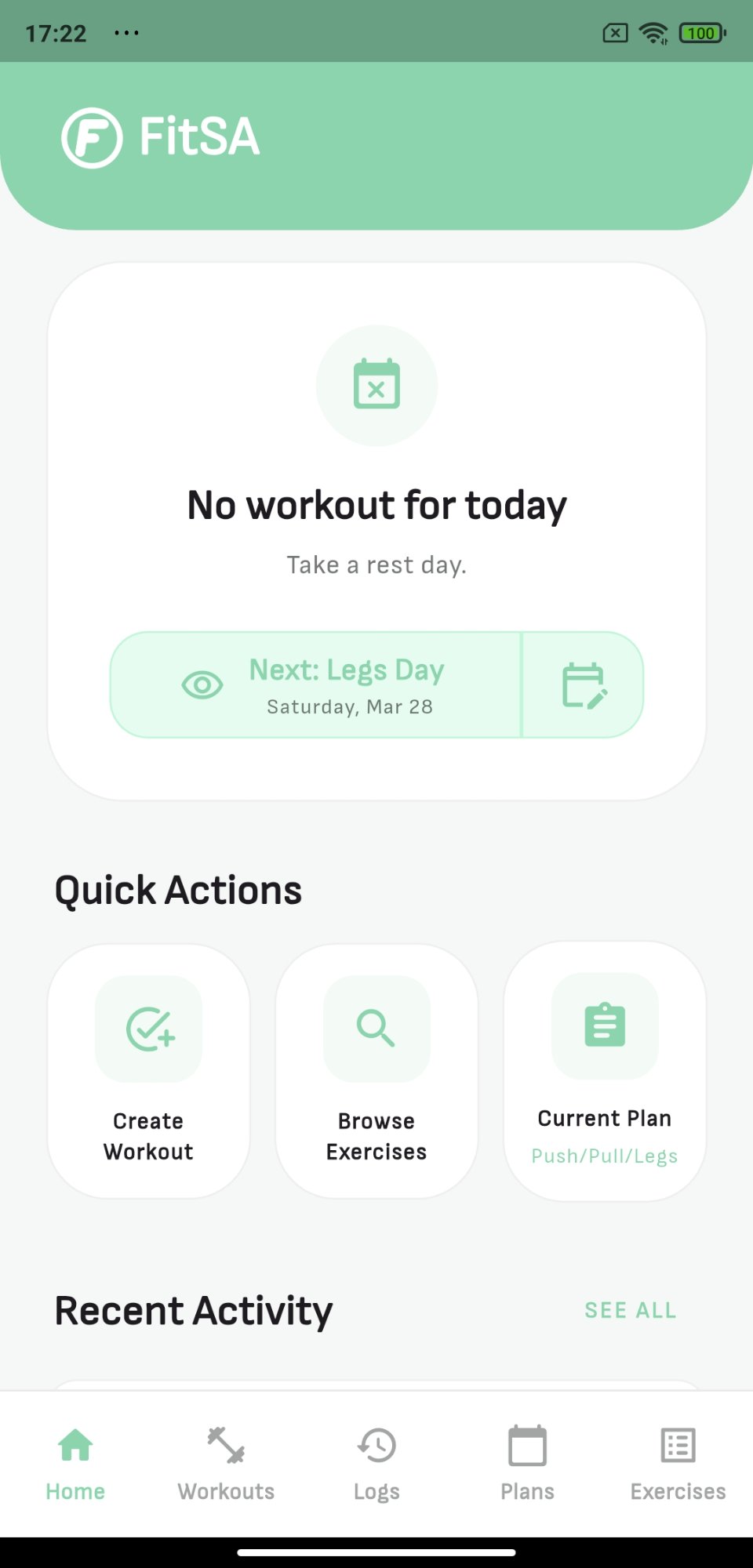753x1568 pixels.
Task: Go to the Logs tab
Action: (376, 1464)
